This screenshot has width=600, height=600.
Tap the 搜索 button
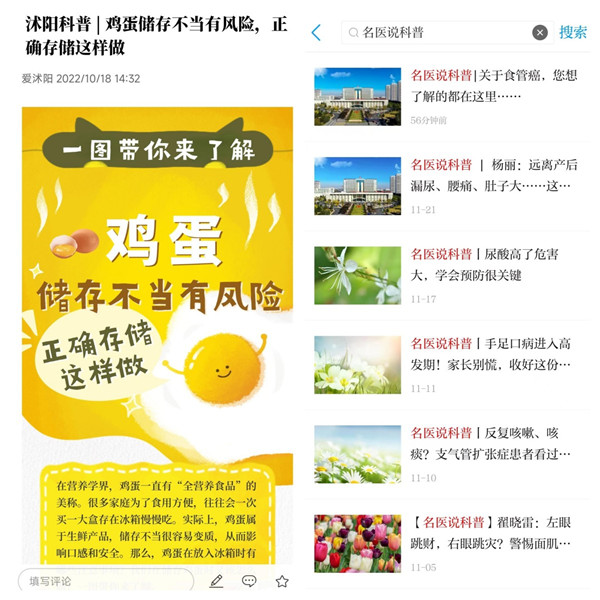573,33
